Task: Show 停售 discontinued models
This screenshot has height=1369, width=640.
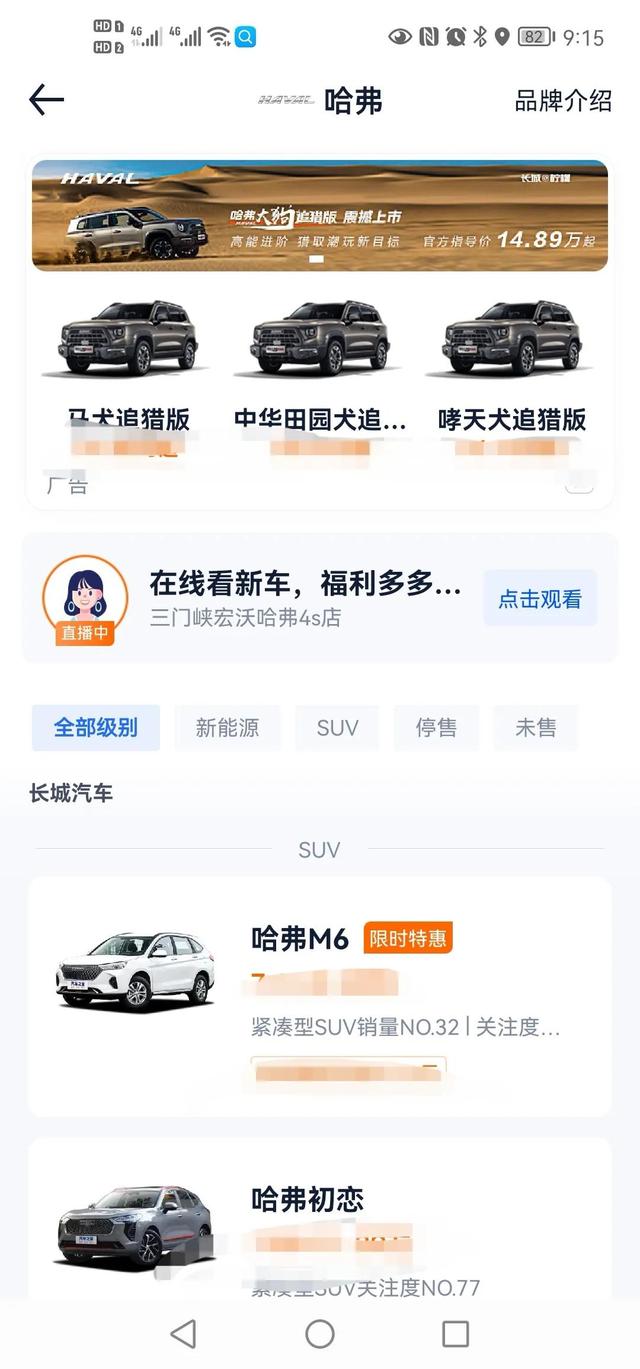Action: [436, 727]
